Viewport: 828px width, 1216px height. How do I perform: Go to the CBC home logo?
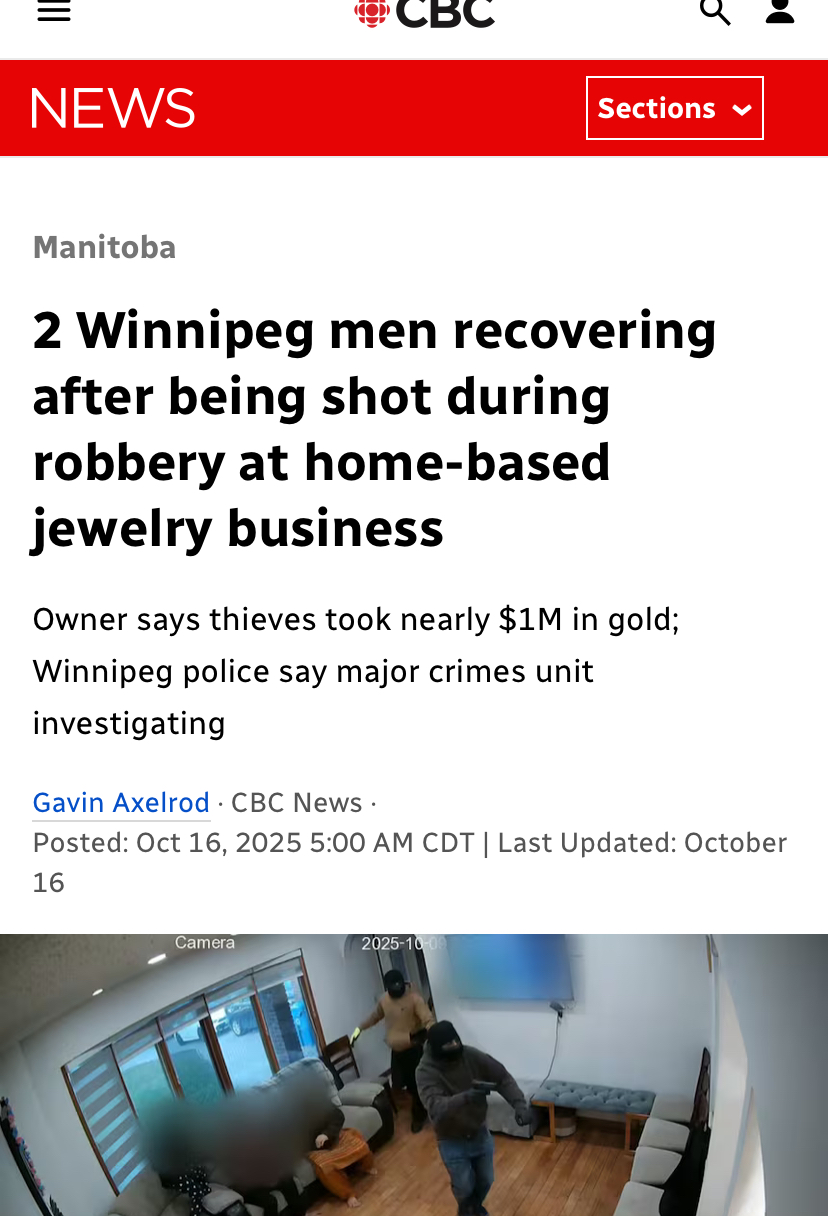425,13
